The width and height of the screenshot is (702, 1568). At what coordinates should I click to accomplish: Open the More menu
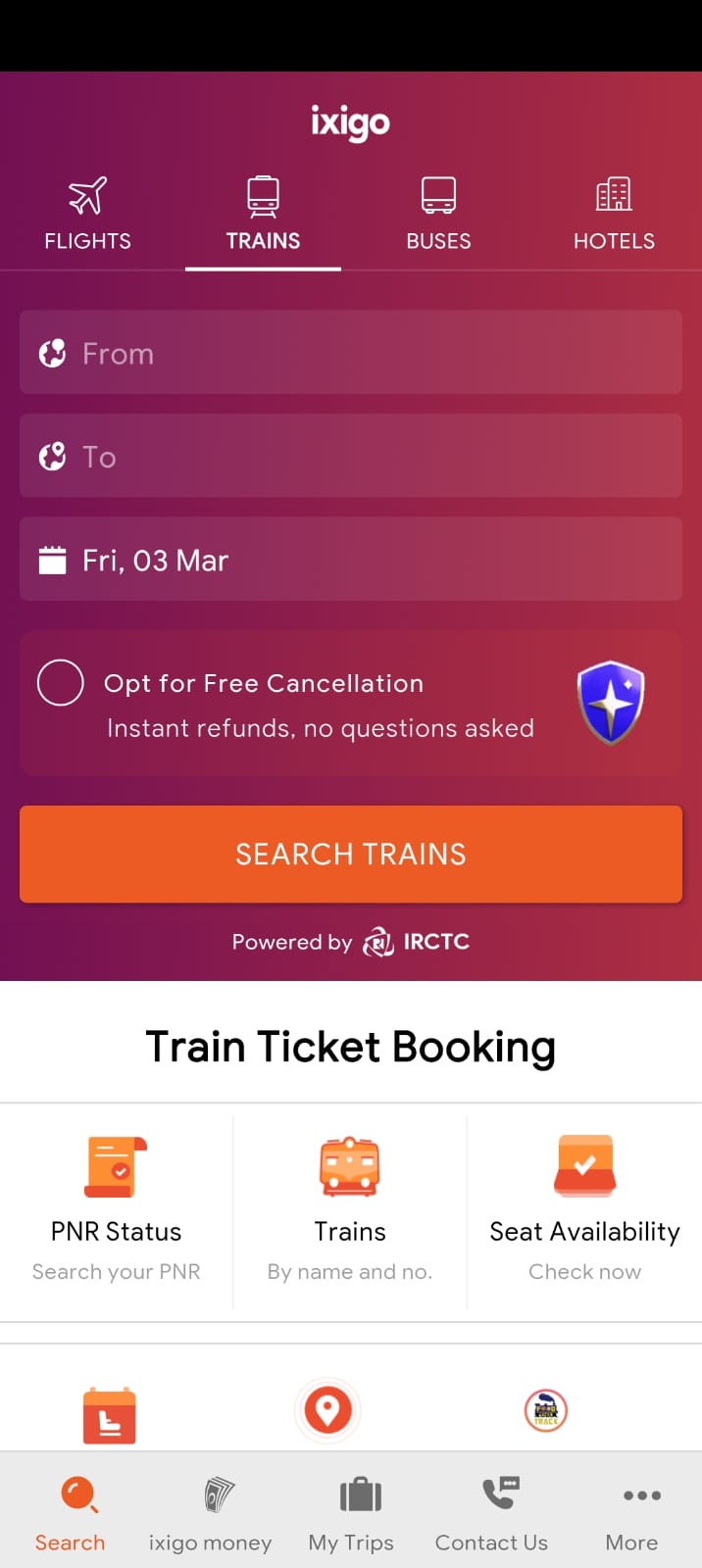click(631, 1514)
